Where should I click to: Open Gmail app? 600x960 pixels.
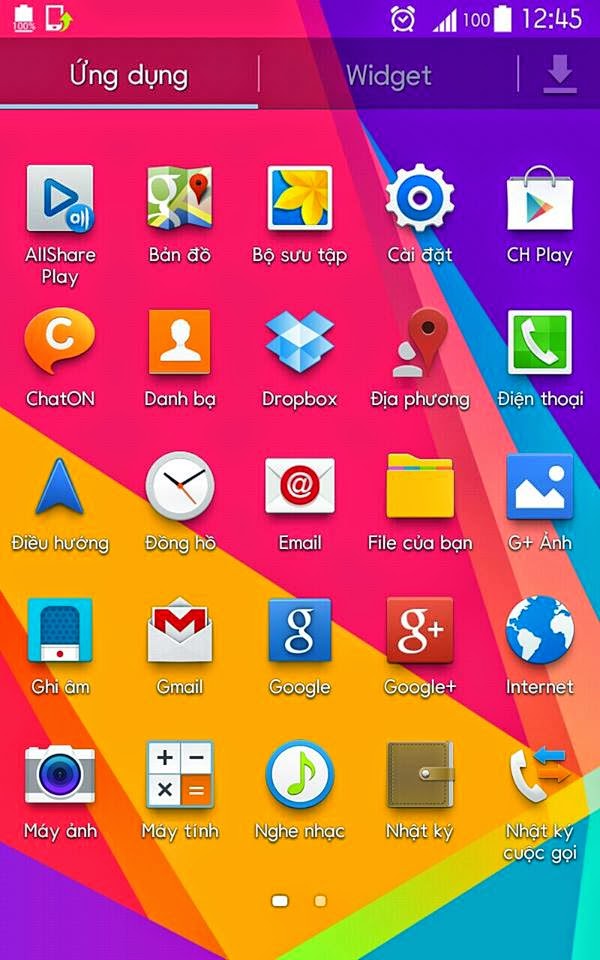click(x=180, y=630)
